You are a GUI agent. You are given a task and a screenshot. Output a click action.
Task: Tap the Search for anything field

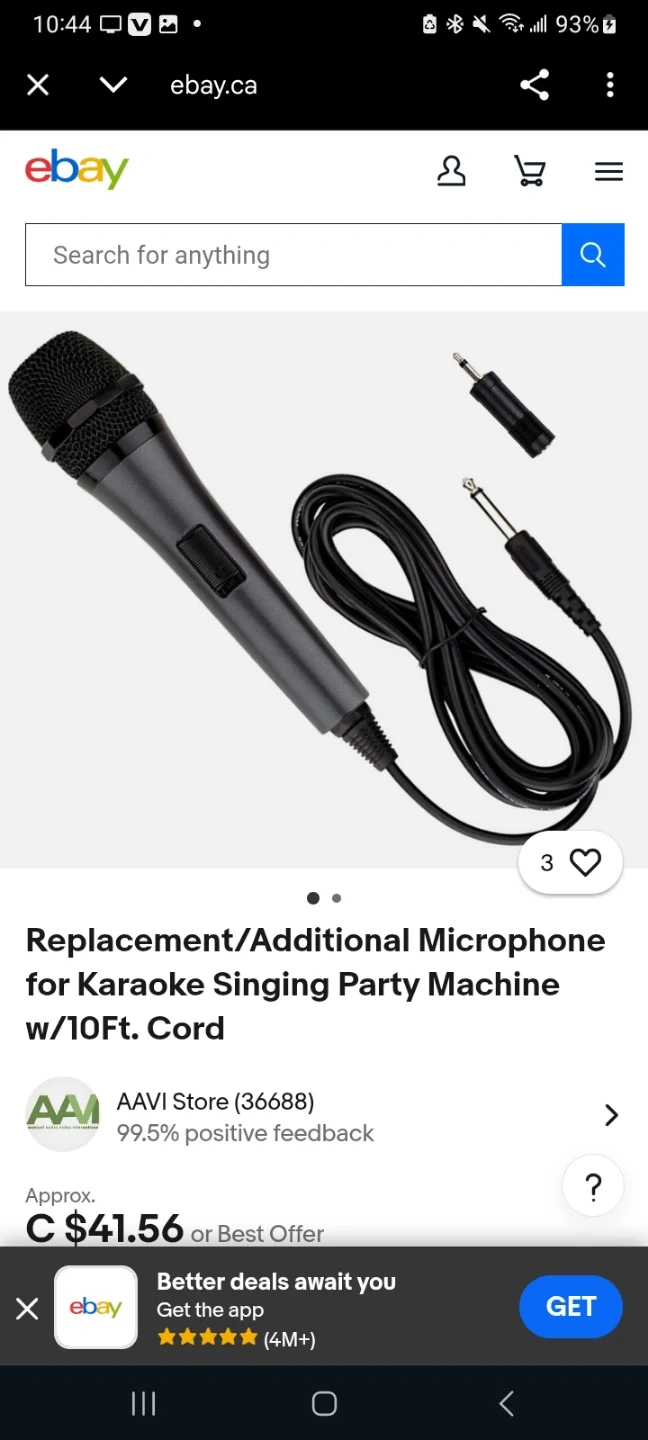[x=293, y=255]
